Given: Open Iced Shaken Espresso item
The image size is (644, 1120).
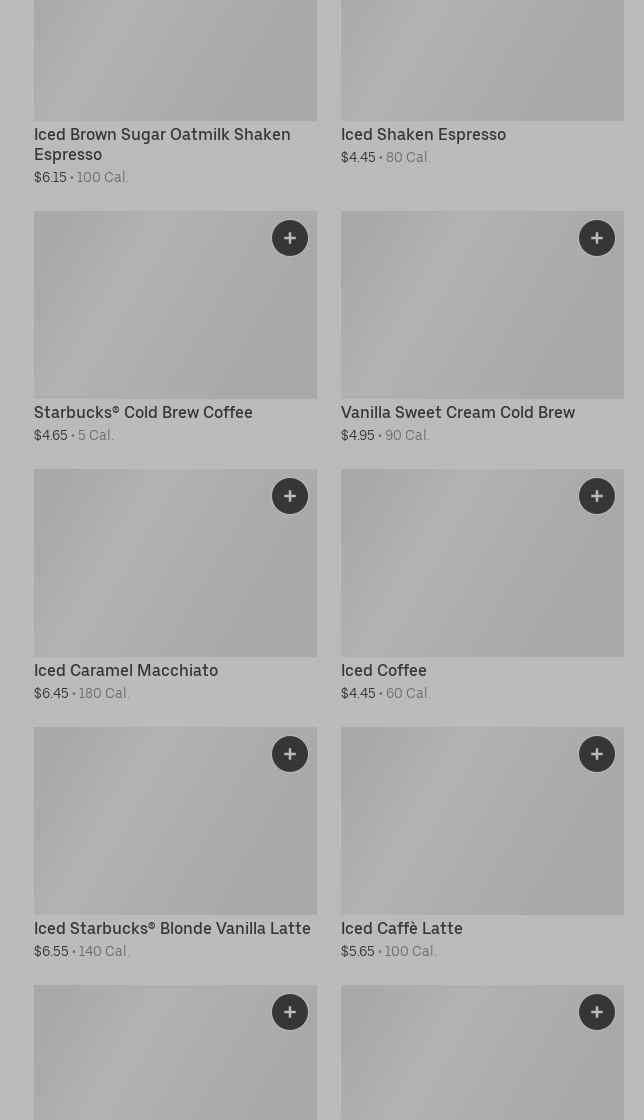Looking at the screenshot, I should pos(423,134).
